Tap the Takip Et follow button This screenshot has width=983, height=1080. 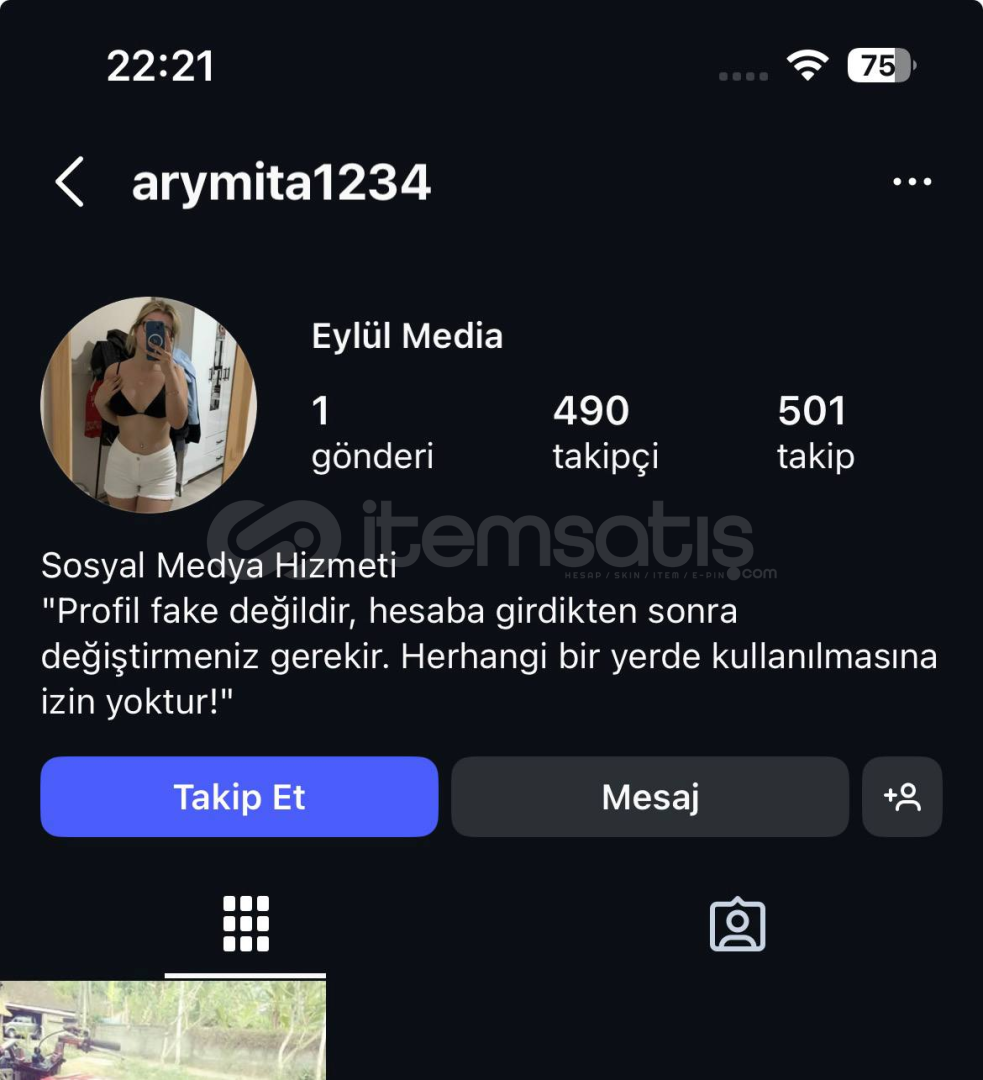[x=239, y=797]
